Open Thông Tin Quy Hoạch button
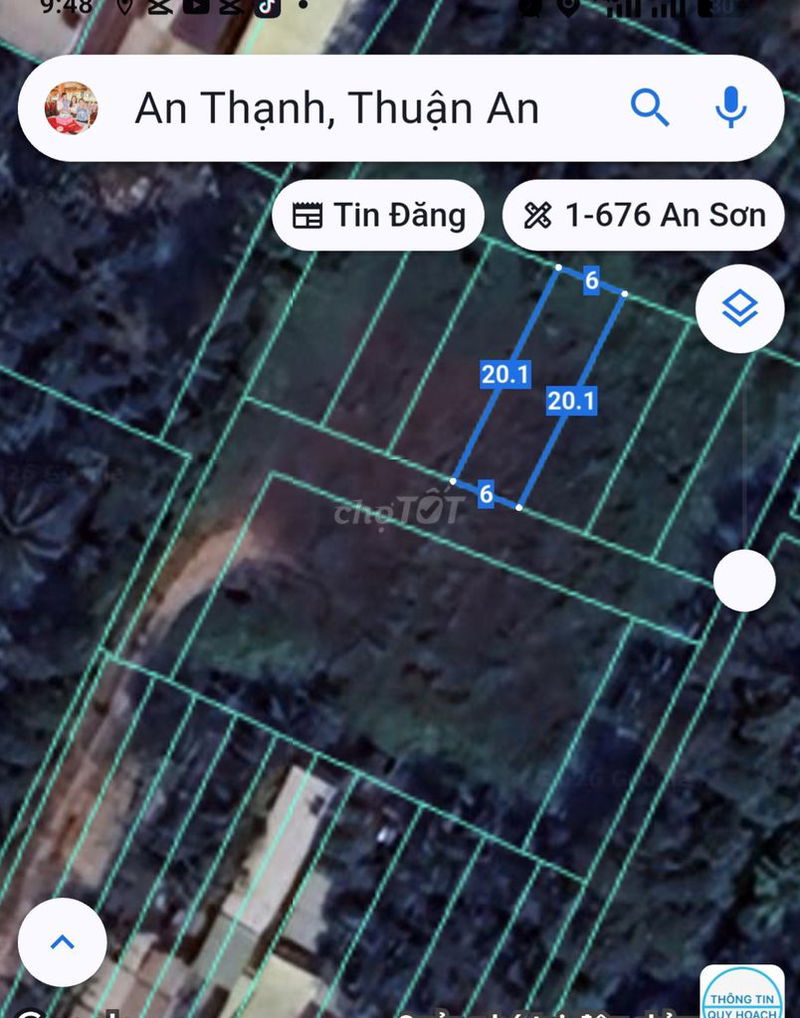The image size is (800, 1018). click(742, 993)
